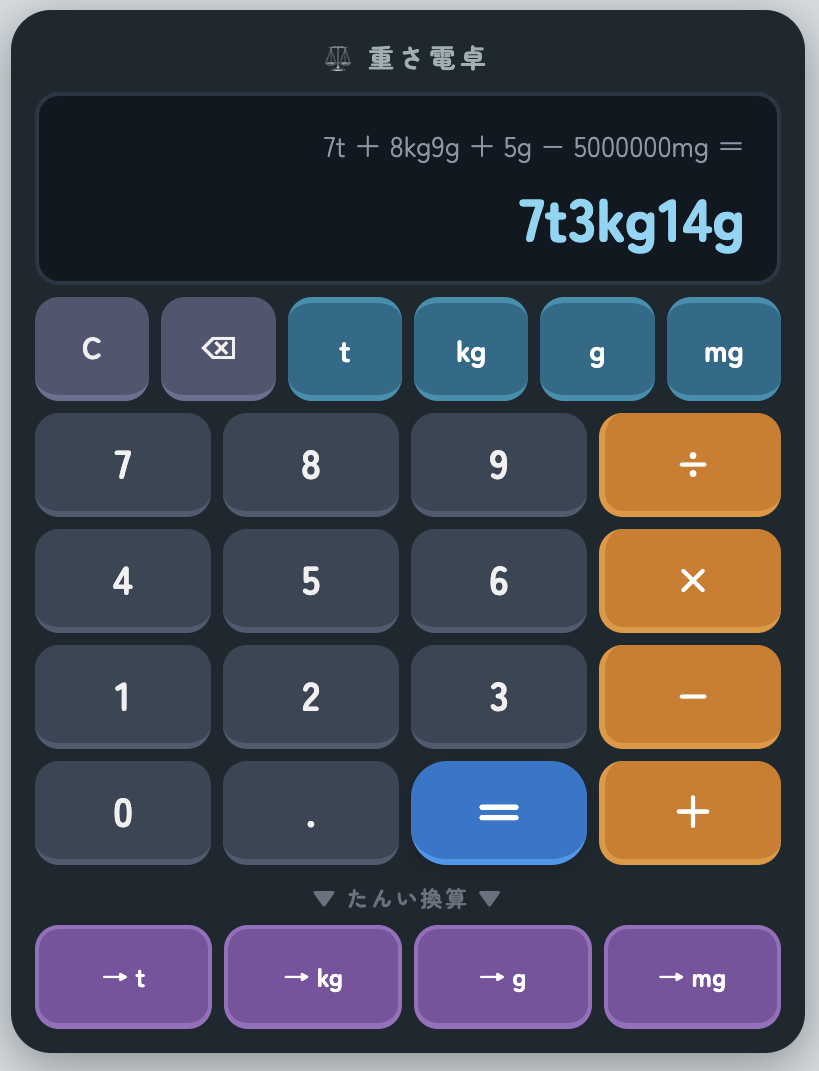Insert the gram unit g

(x=597, y=349)
